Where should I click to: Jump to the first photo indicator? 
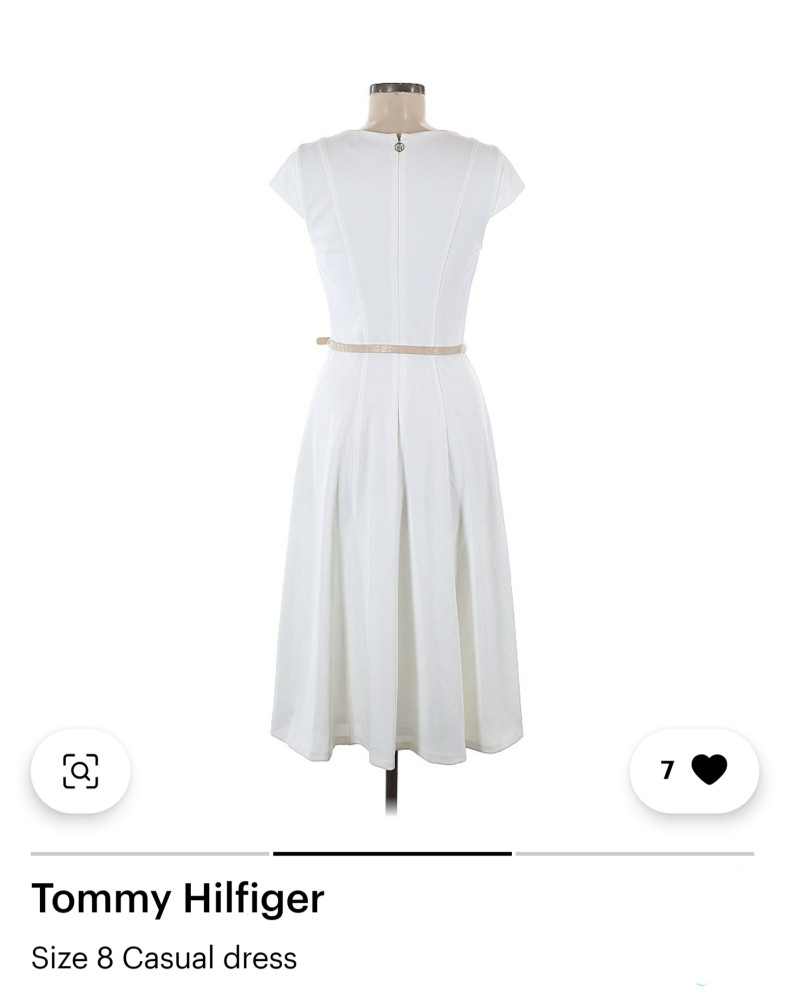[150, 853]
